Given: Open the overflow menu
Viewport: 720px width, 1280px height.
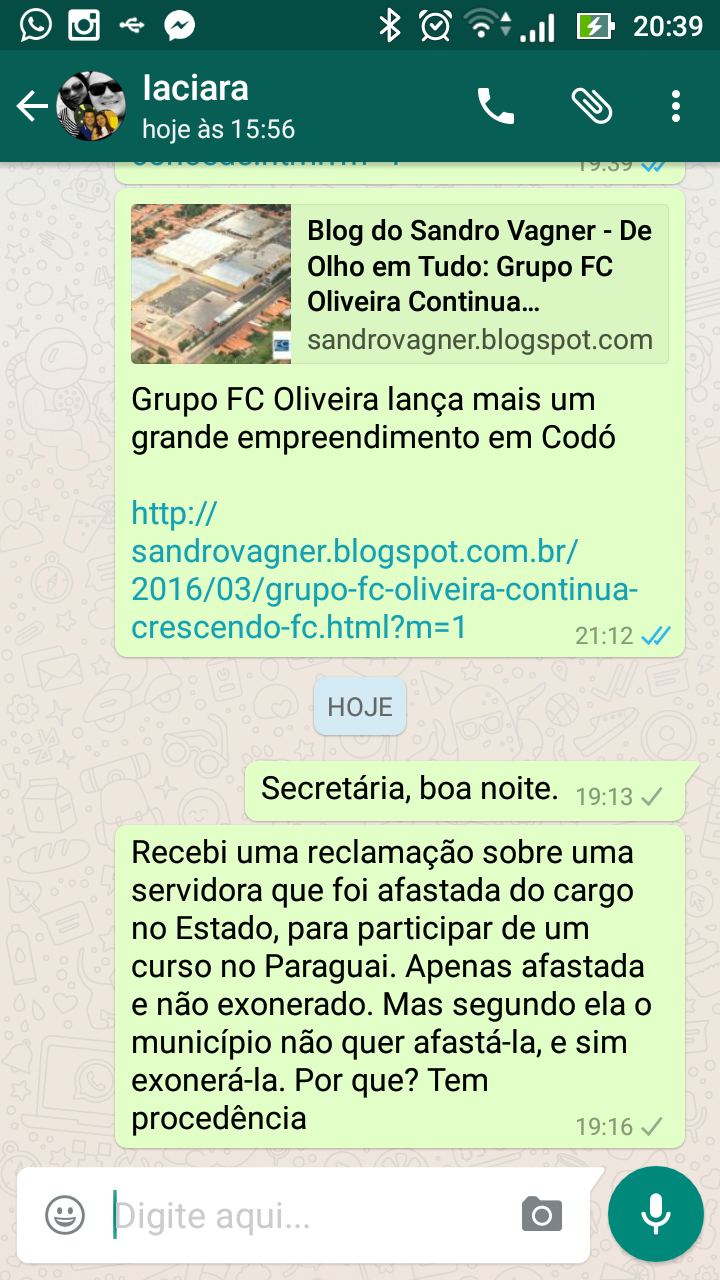Looking at the screenshot, I should 677,106.
